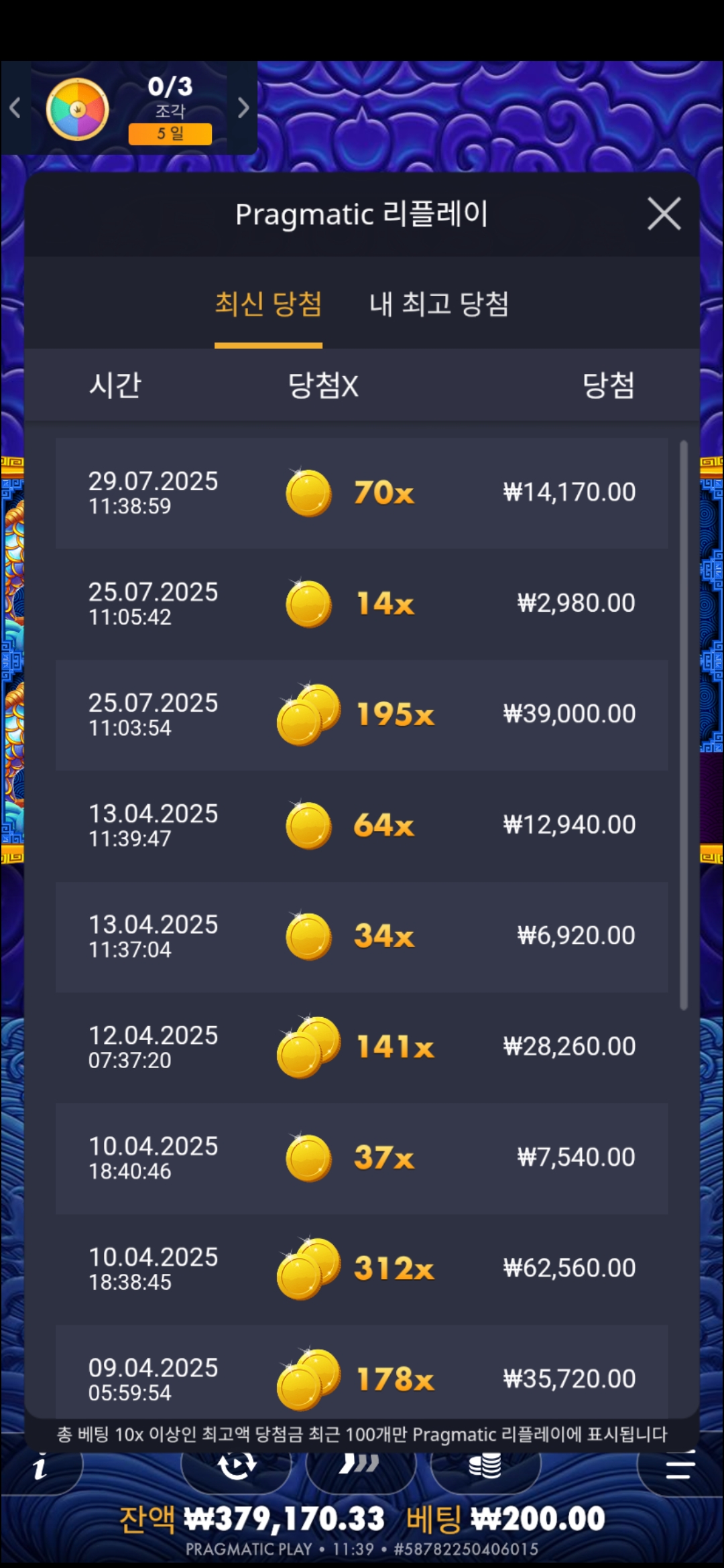Screen dimensions: 724x1568
Task: Switch to the 내 최고 당첨 tab
Action: pyautogui.click(x=439, y=304)
